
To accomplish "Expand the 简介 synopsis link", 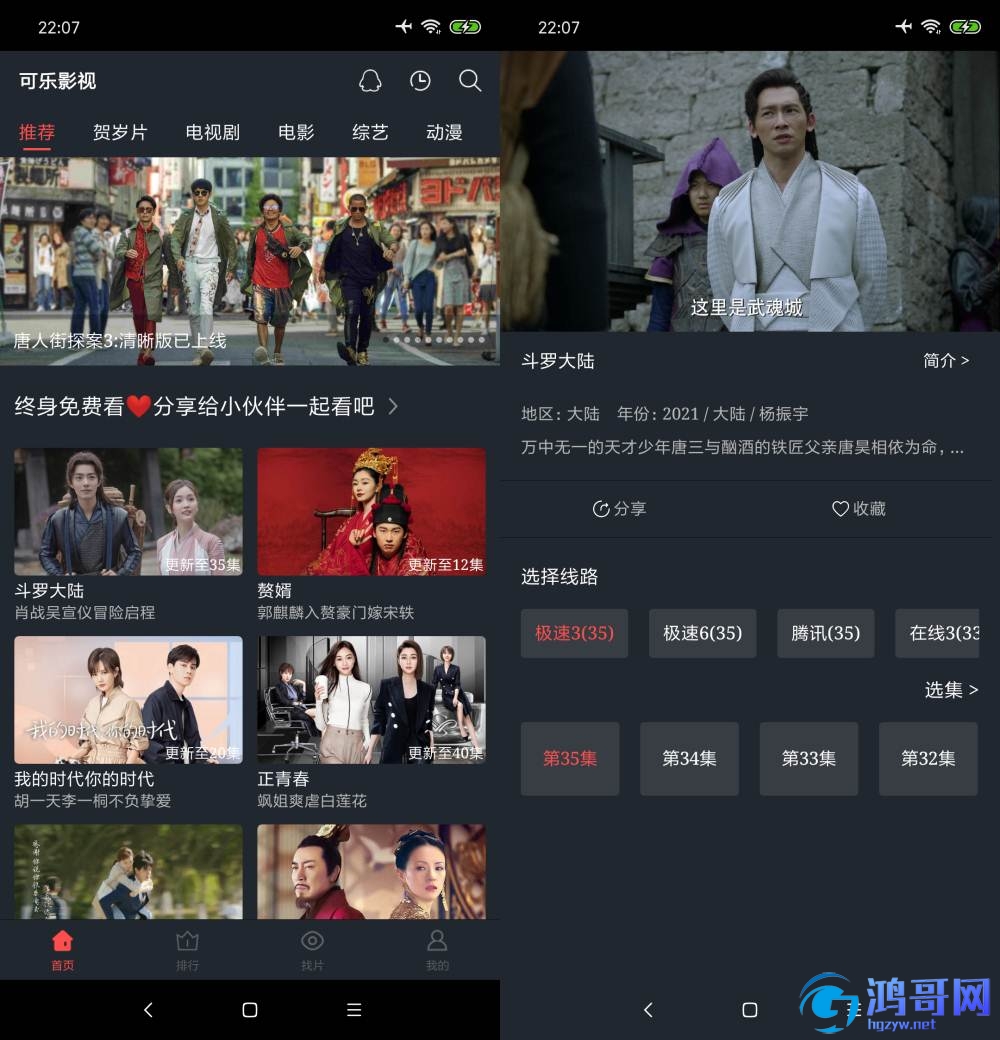I will point(945,361).
